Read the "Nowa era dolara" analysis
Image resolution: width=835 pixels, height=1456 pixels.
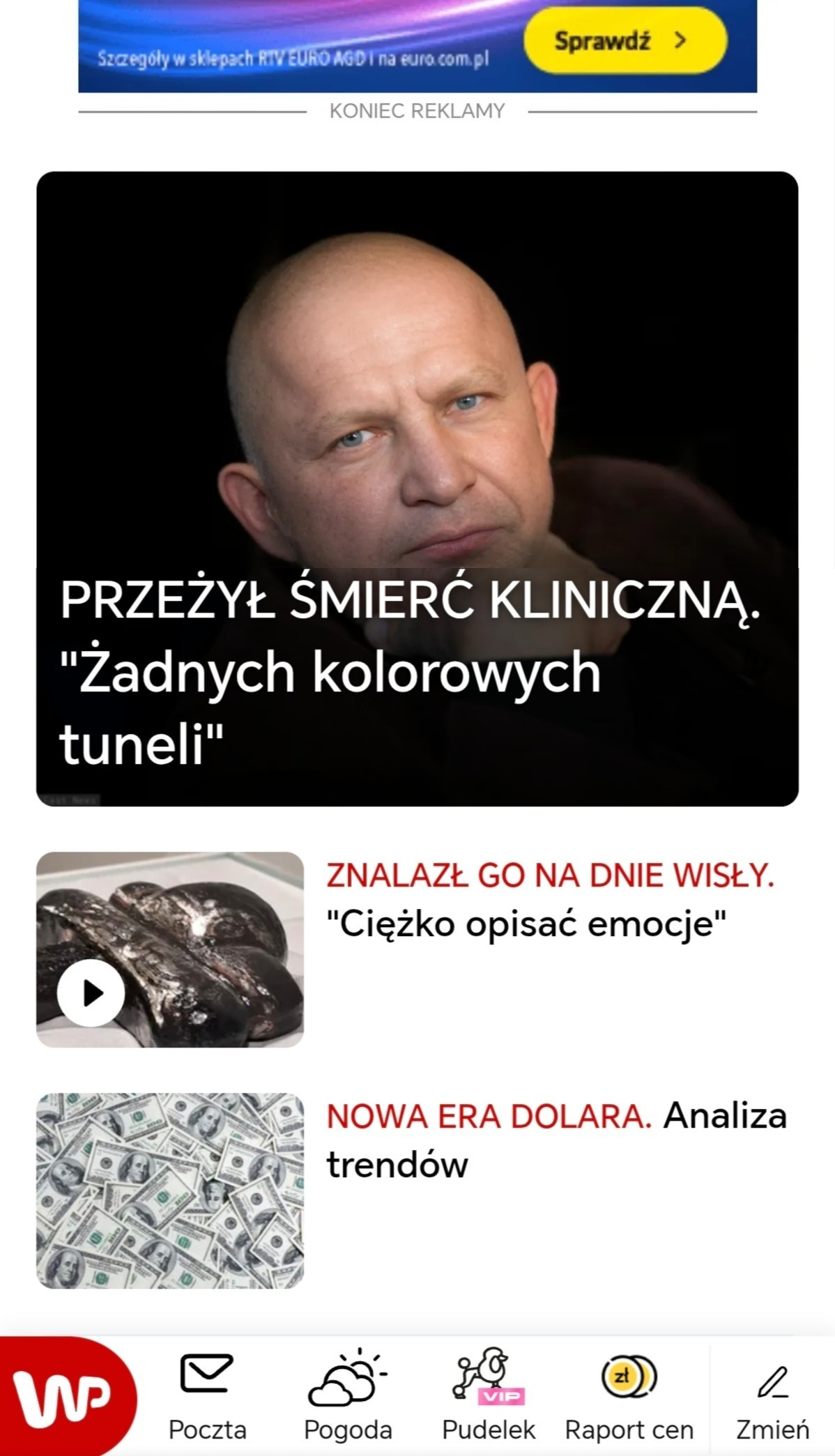[x=556, y=1140]
